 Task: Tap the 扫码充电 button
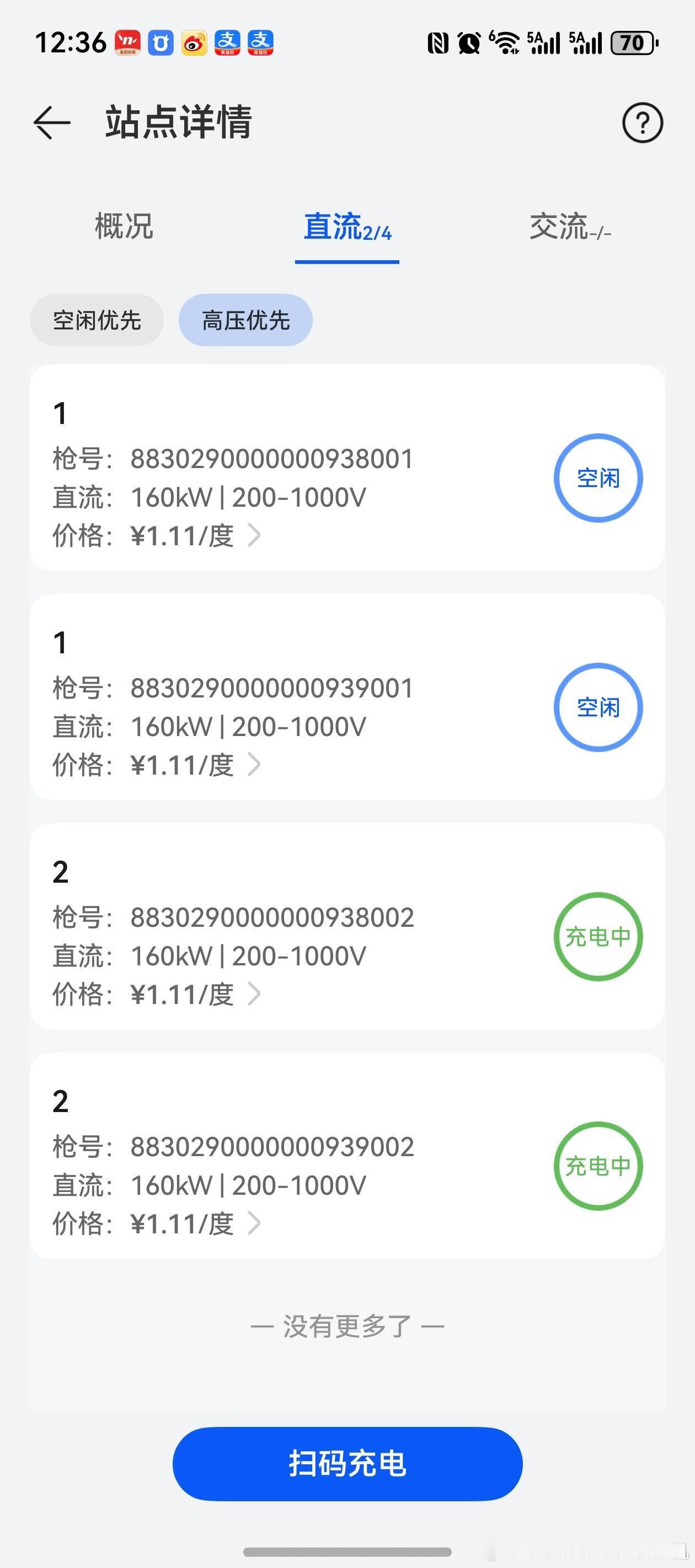[x=347, y=1464]
